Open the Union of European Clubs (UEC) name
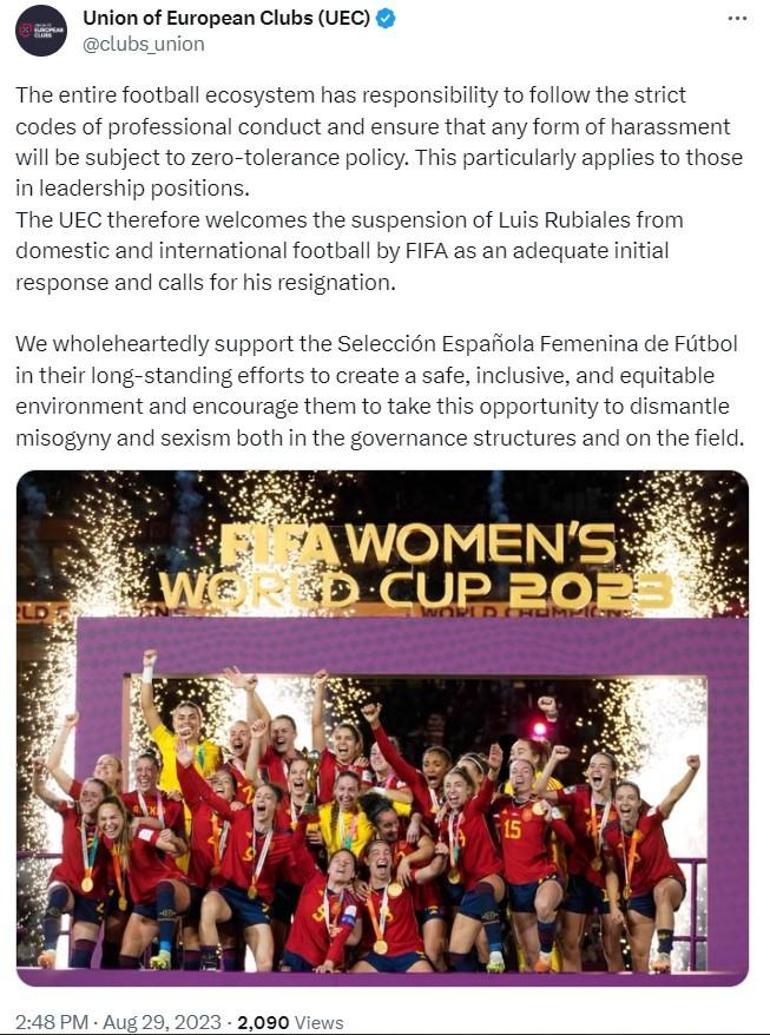Image resolution: width=770 pixels, height=1035 pixels. click(226, 17)
